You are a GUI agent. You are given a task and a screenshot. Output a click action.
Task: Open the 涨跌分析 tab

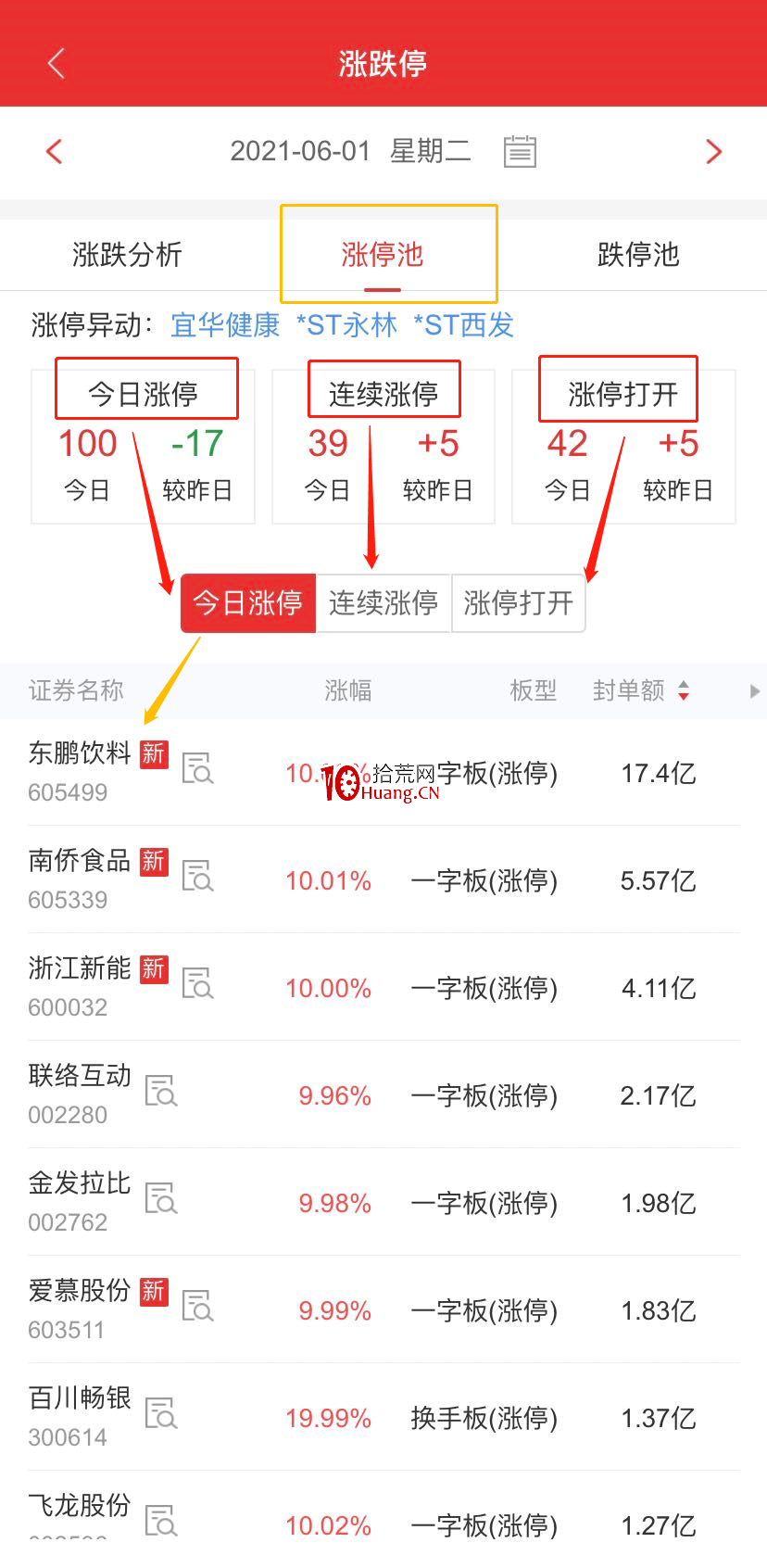(x=126, y=255)
